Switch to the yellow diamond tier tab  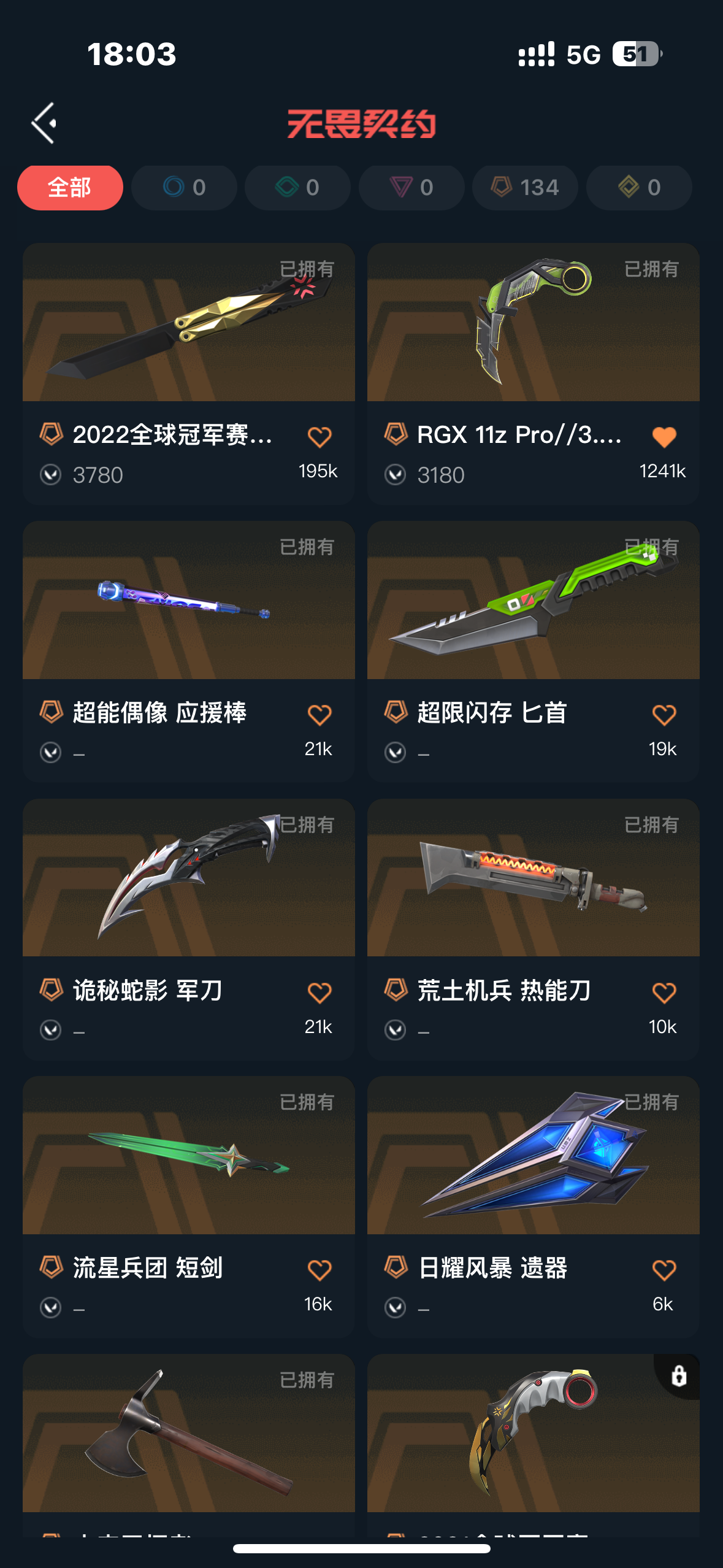(639, 188)
